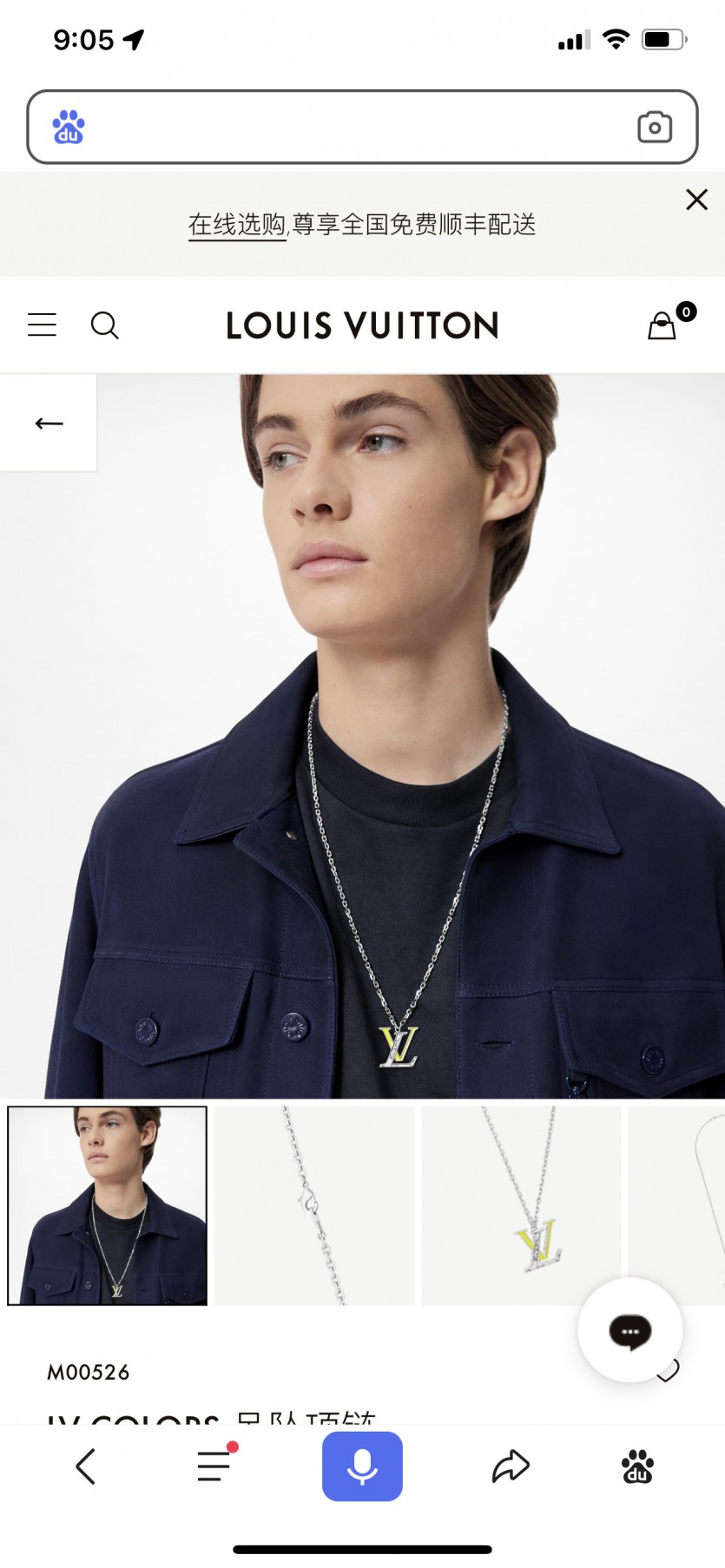The height and width of the screenshot is (1568, 725).
Task: Select the model wearing necklace thumbnail
Action: pos(108,1205)
